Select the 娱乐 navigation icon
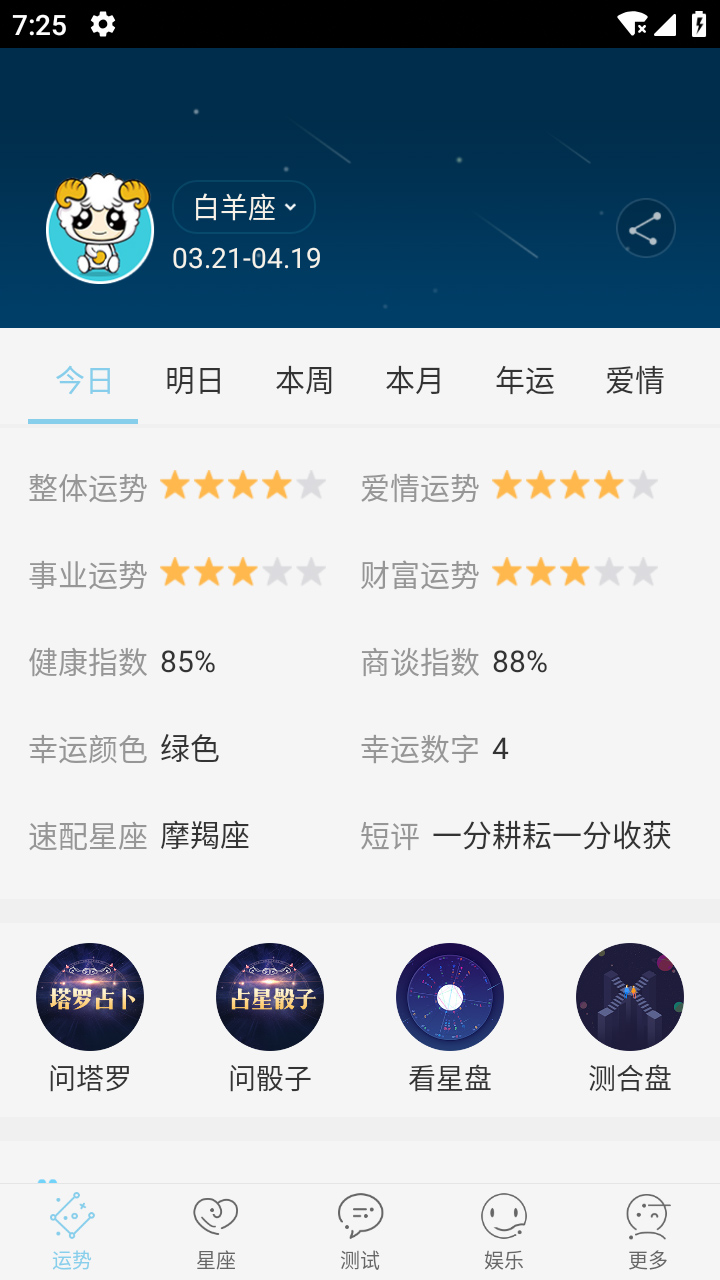 tap(504, 1215)
